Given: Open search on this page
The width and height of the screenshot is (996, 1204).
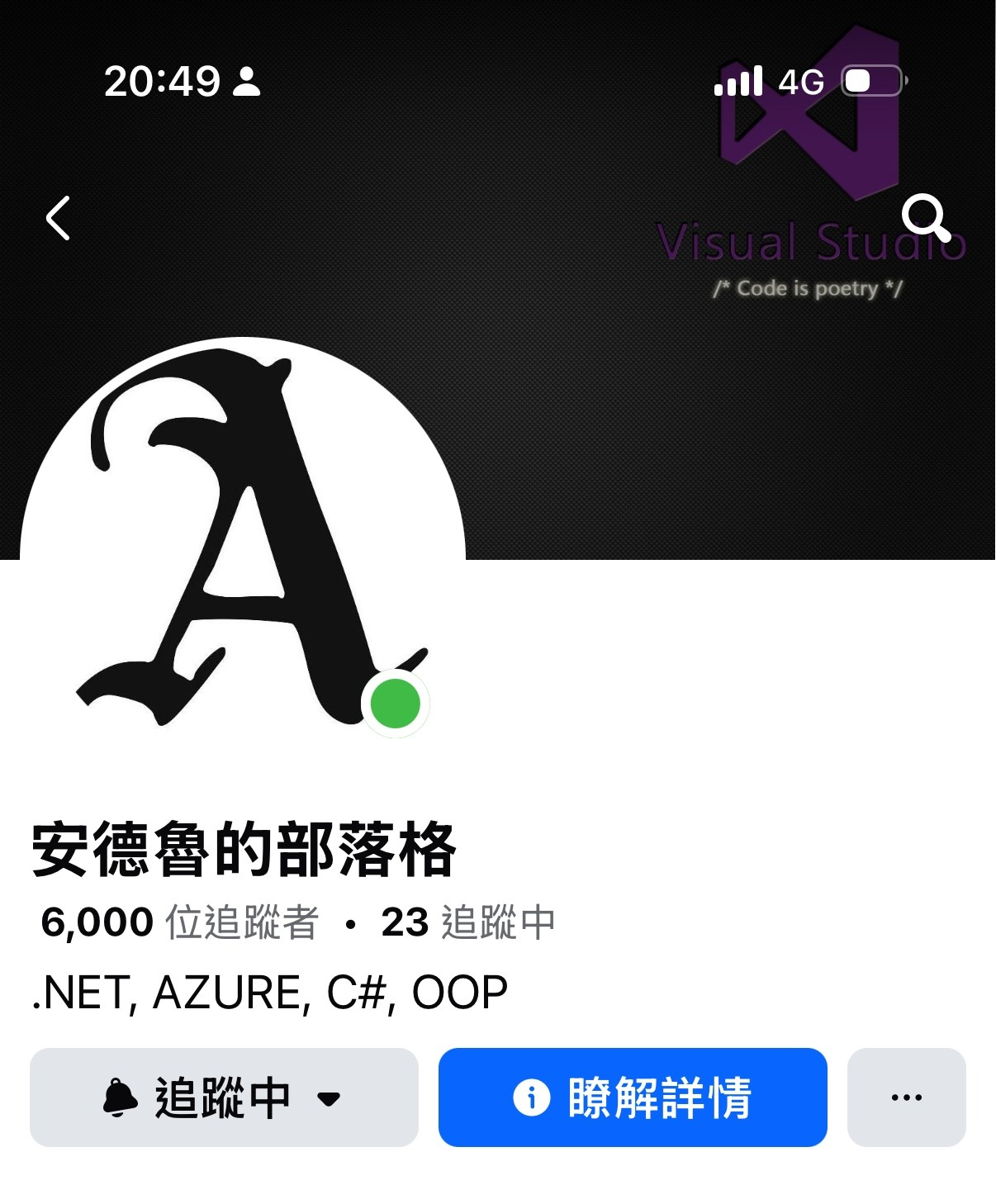Looking at the screenshot, I should [x=926, y=218].
